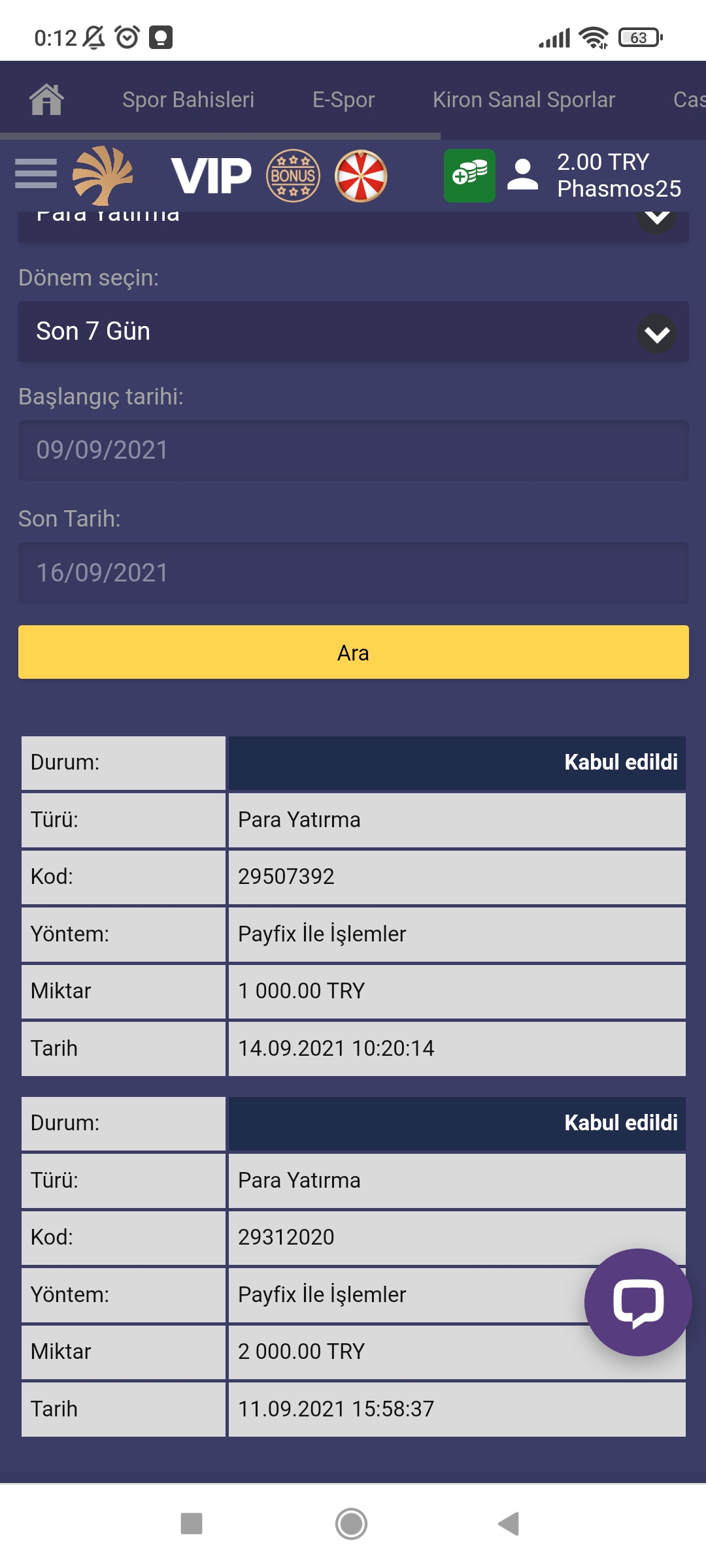Switch to Spor Bahisleri tab
The width and height of the screenshot is (706, 1568).
point(188,100)
